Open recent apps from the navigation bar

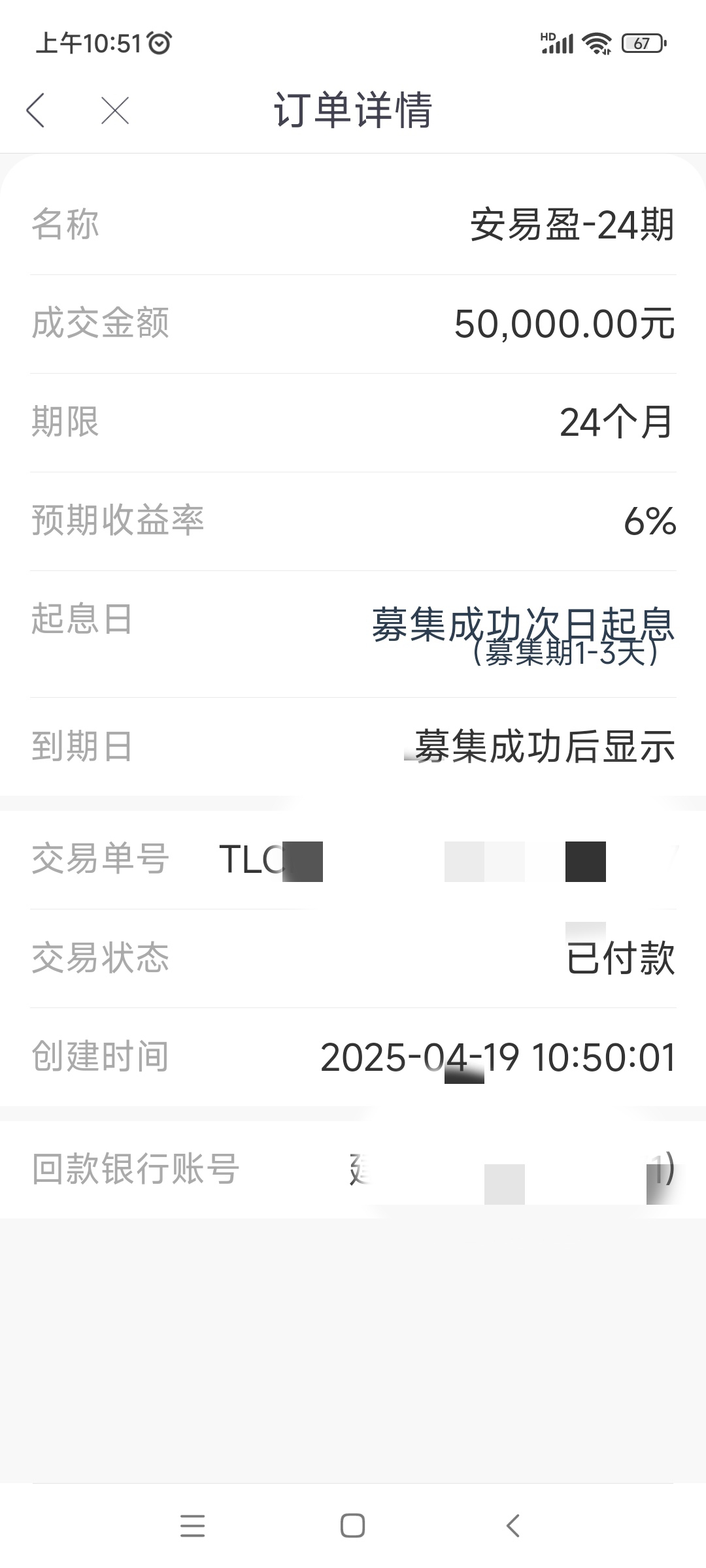(193, 1526)
